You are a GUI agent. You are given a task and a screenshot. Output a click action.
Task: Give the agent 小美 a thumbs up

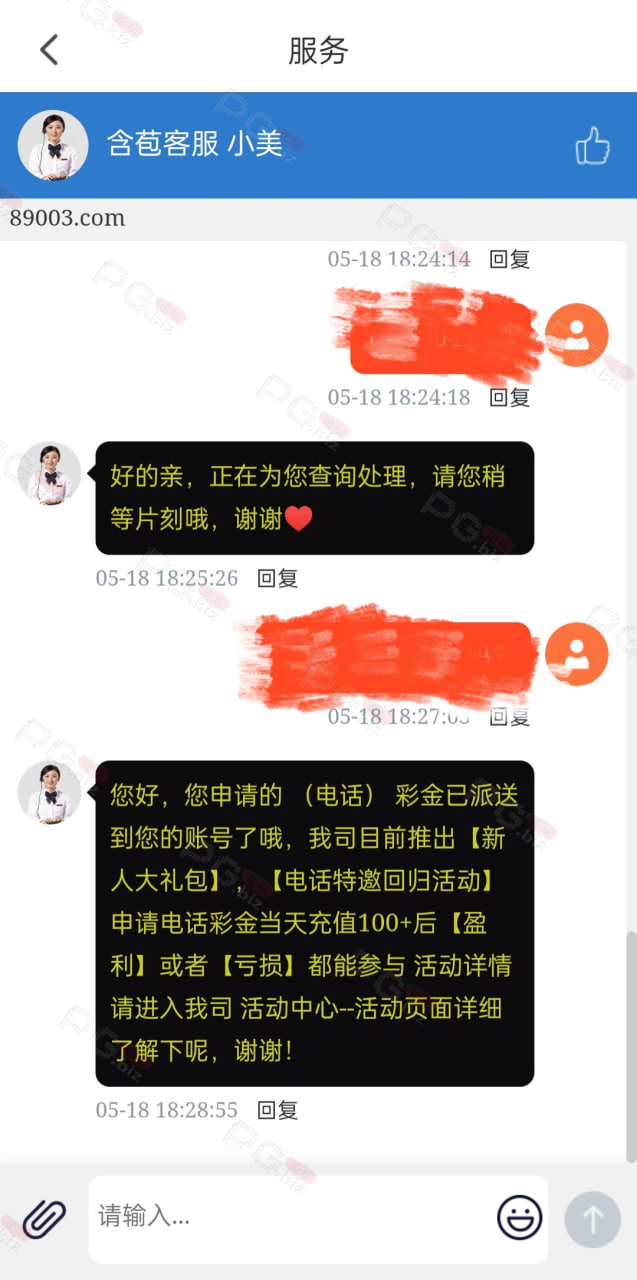pos(592,146)
